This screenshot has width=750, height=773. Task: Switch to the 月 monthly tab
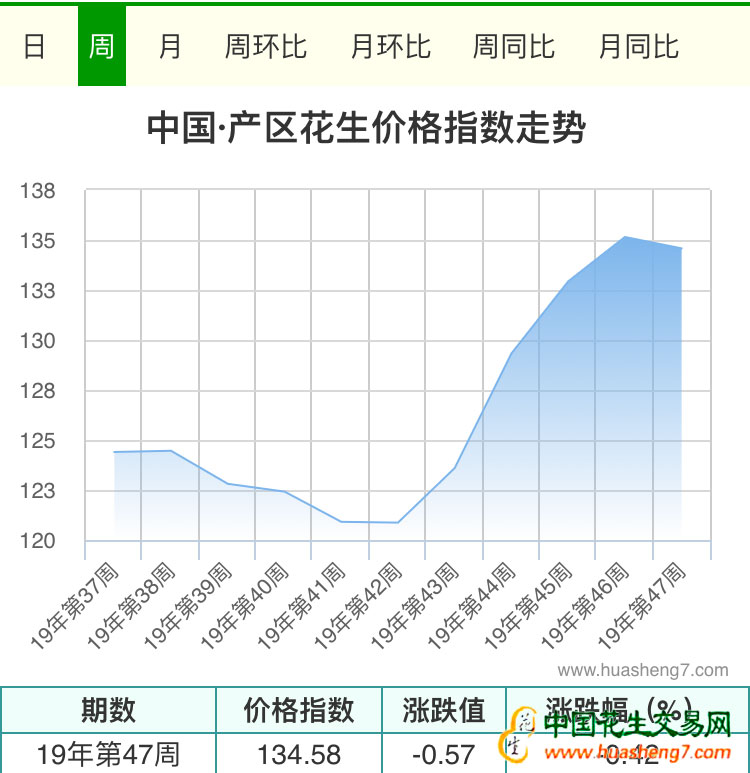tap(169, 46)
